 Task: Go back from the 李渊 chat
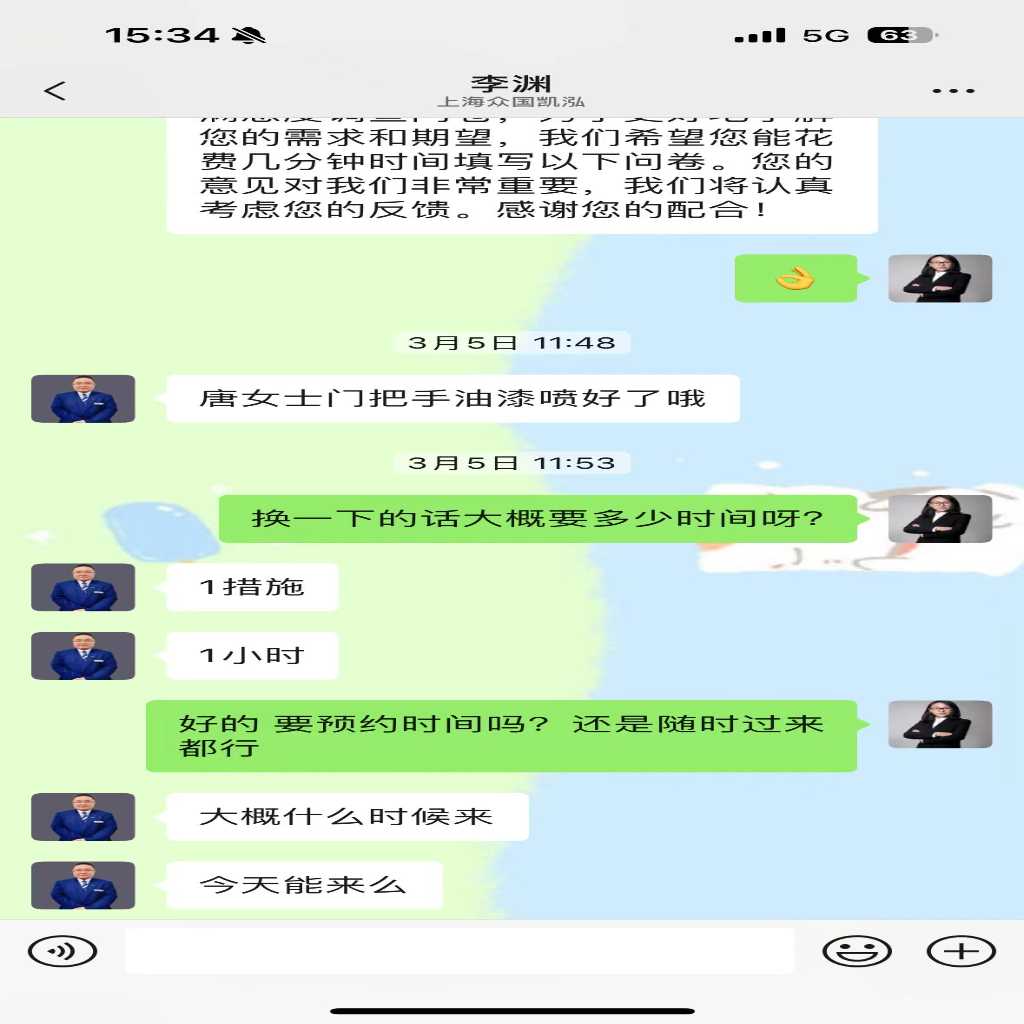pyautogui.click(x=55, y=91)
